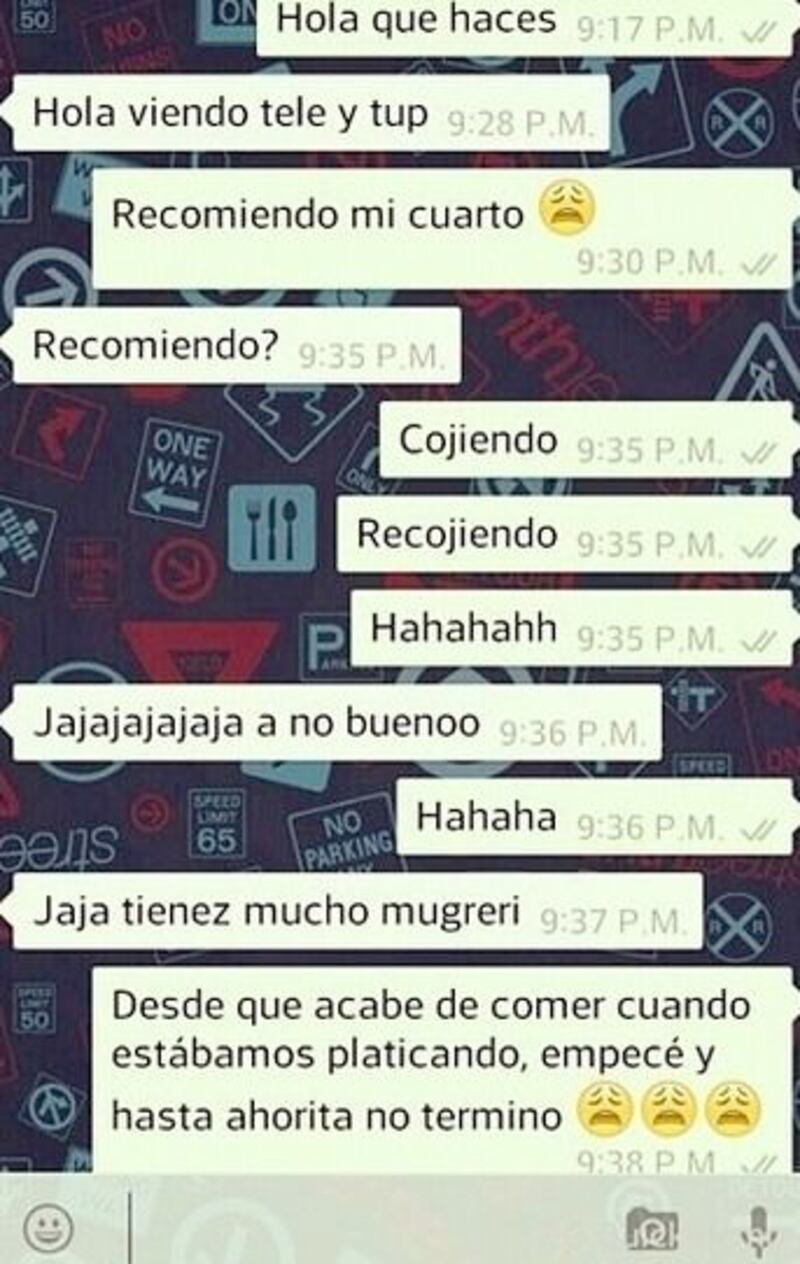Image resolution: width=800 pixels, height=1264 pixels.
Task: Tap the voice message microphone
Action: pos(759,1228)
